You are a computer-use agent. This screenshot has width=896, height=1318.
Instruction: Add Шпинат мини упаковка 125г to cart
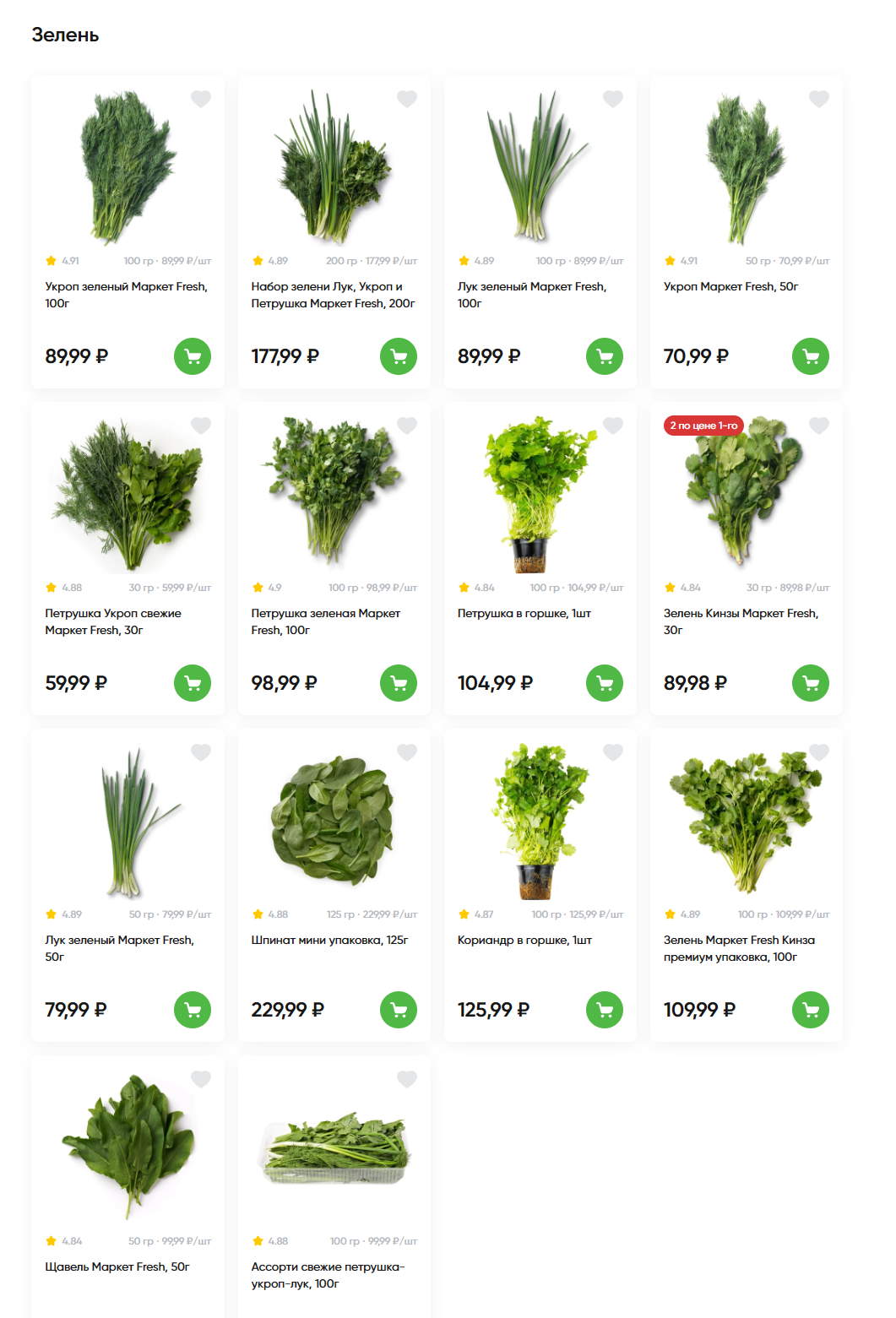[x=399, y=1010]
